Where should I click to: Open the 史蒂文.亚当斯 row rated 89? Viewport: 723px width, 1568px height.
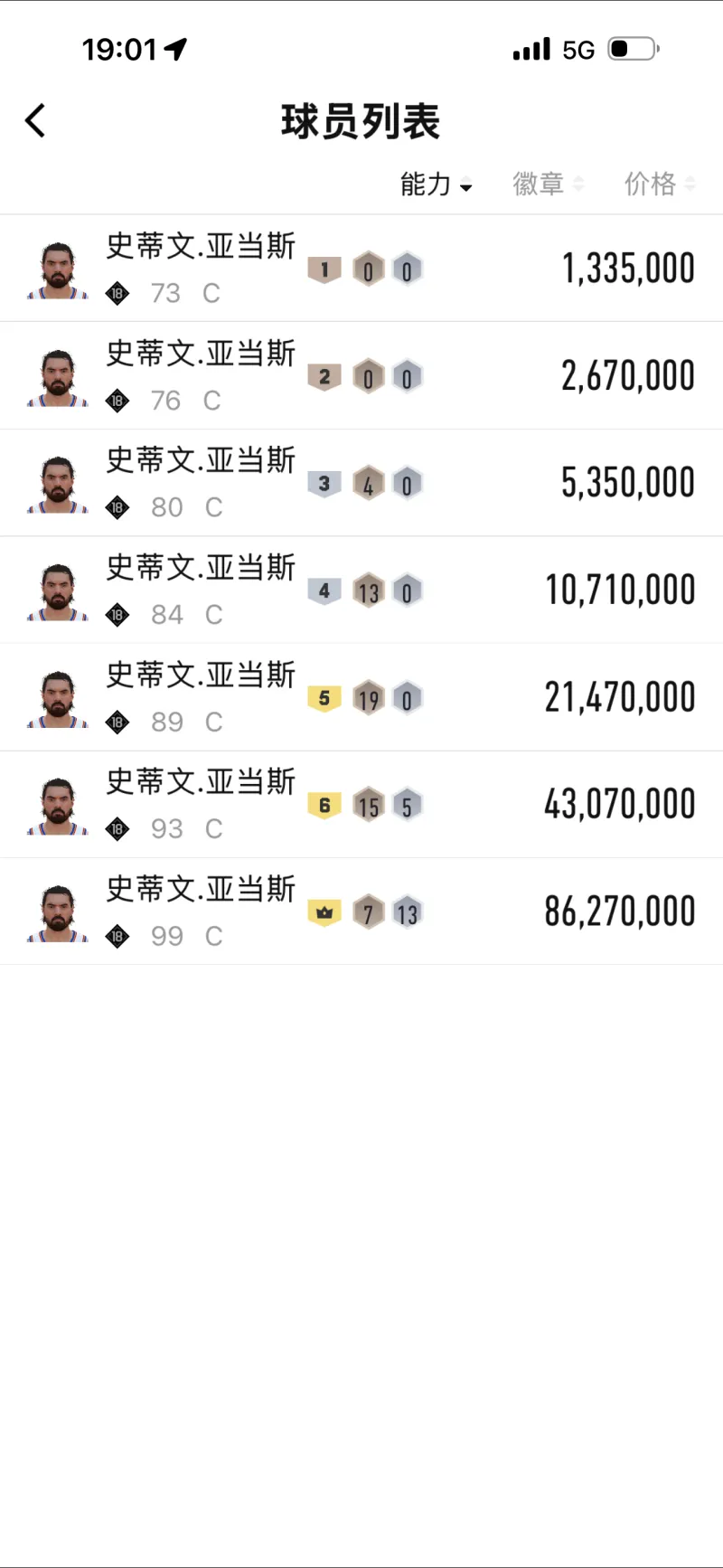[361, 697]
